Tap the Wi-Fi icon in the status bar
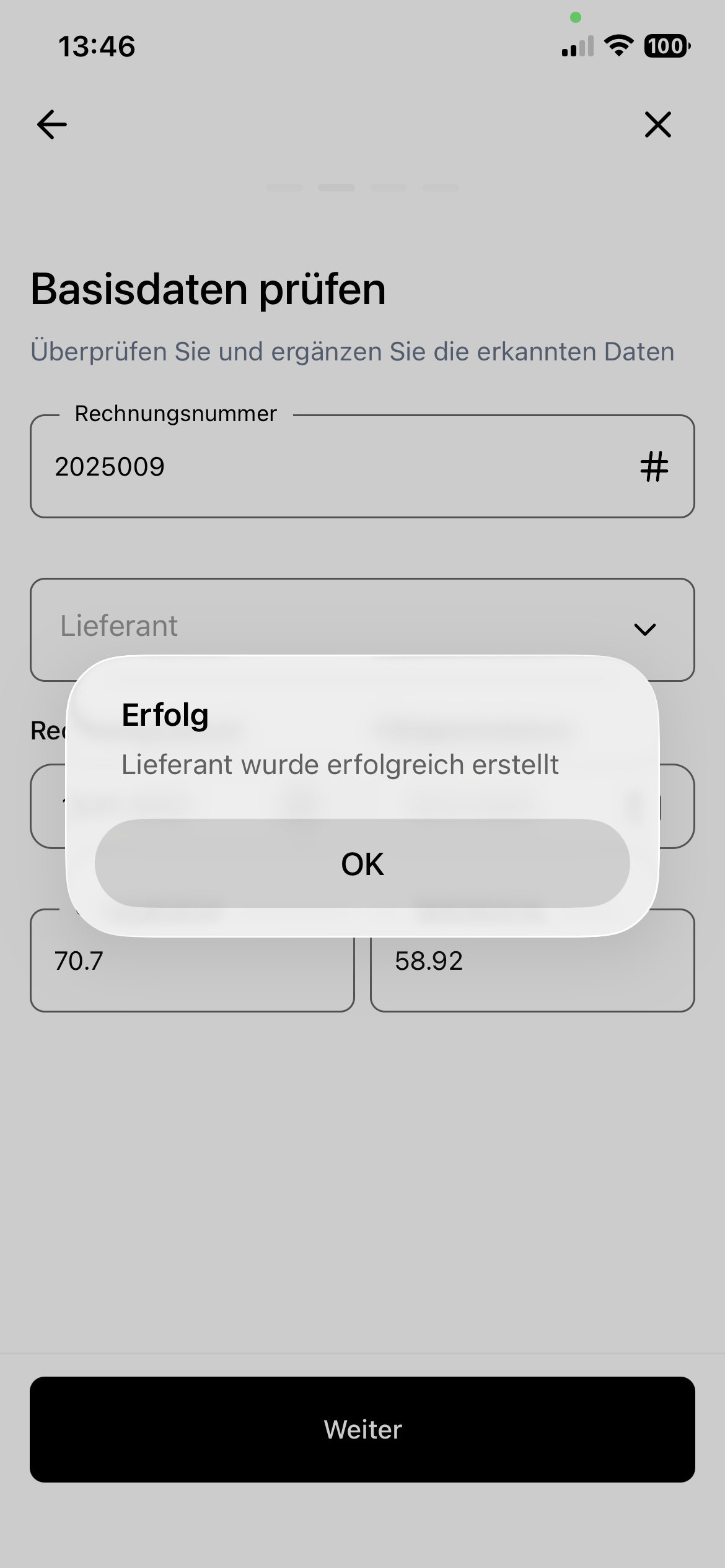 (x=618, y=45)
